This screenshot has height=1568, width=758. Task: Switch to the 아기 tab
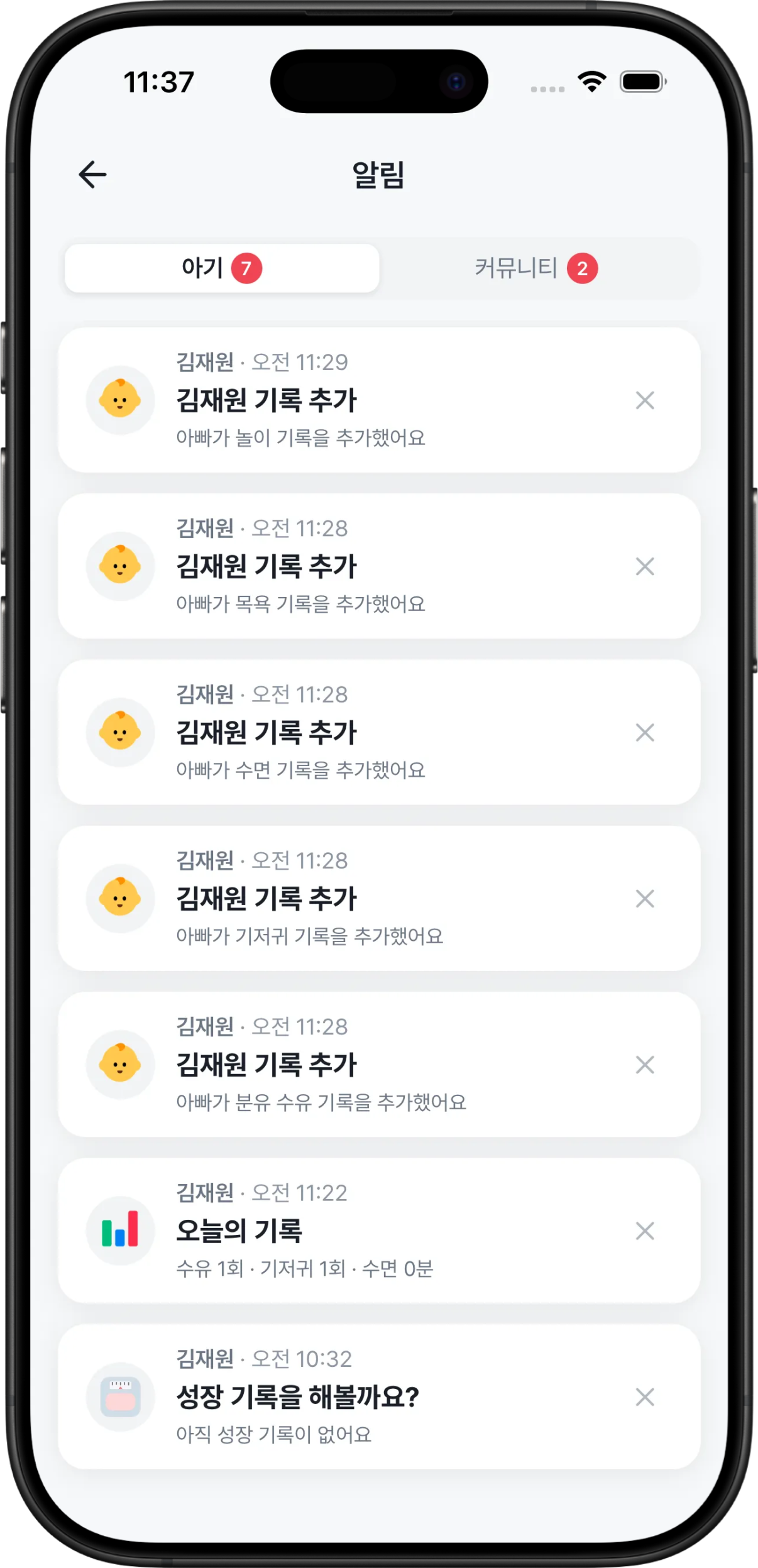coord(221,268)
